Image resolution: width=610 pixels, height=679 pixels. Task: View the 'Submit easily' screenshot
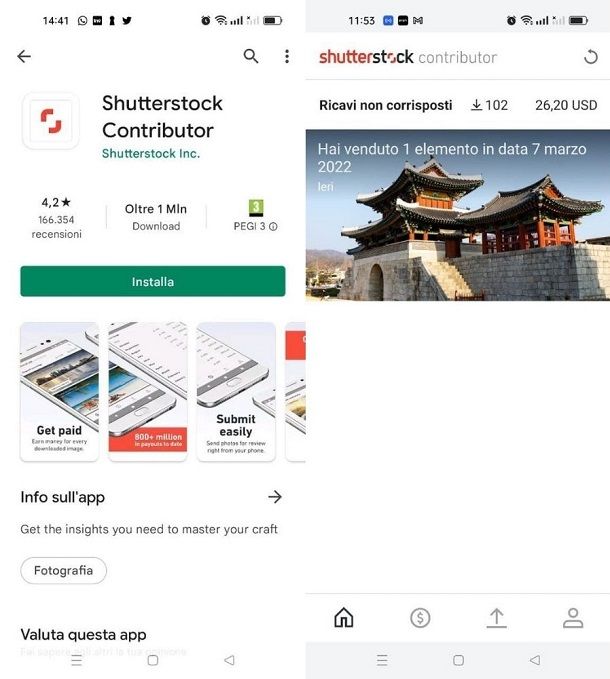pyautogui.click(x=236, y=391)
